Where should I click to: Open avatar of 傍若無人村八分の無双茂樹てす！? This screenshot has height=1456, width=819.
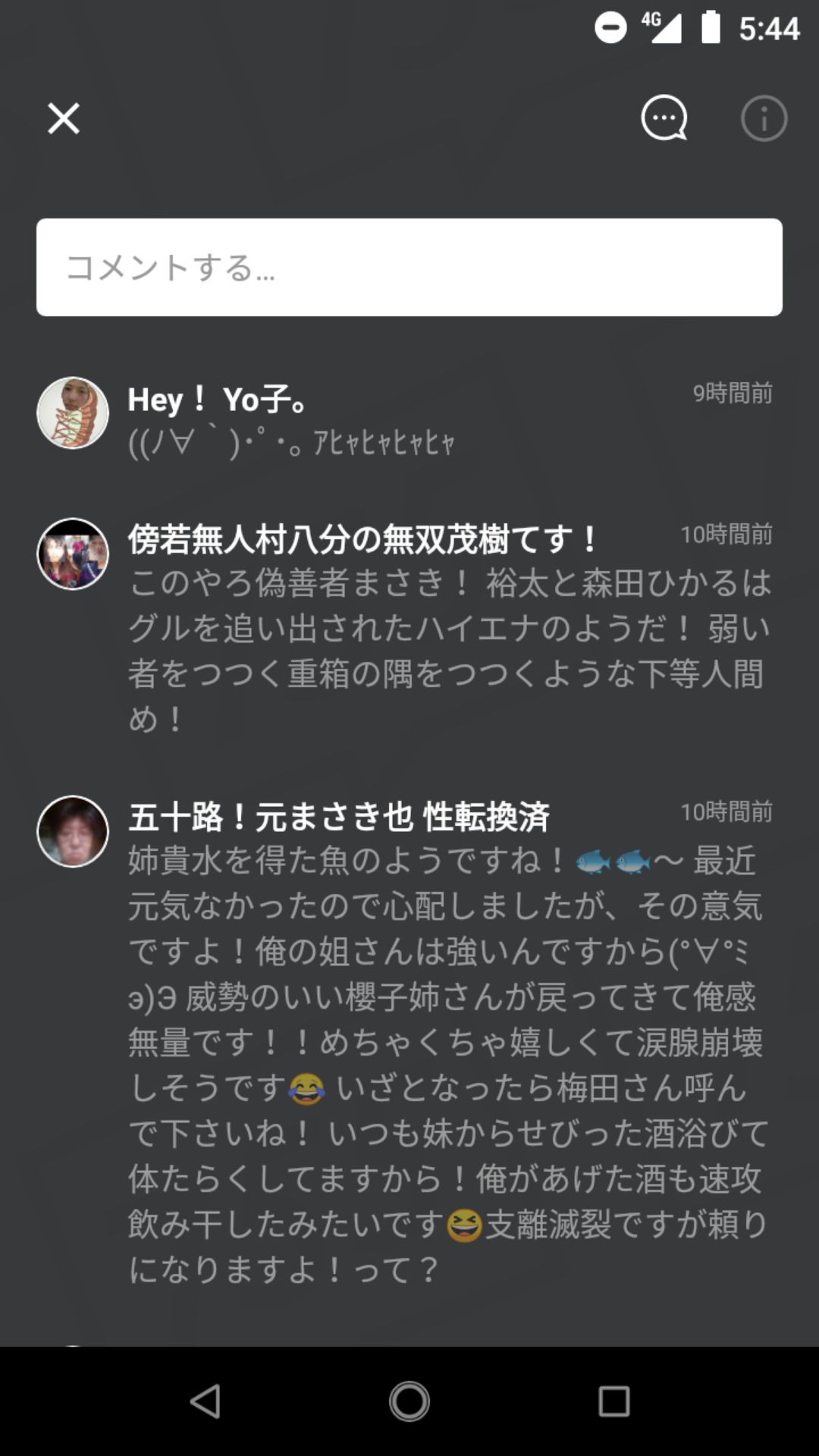(x=73, y=554)
